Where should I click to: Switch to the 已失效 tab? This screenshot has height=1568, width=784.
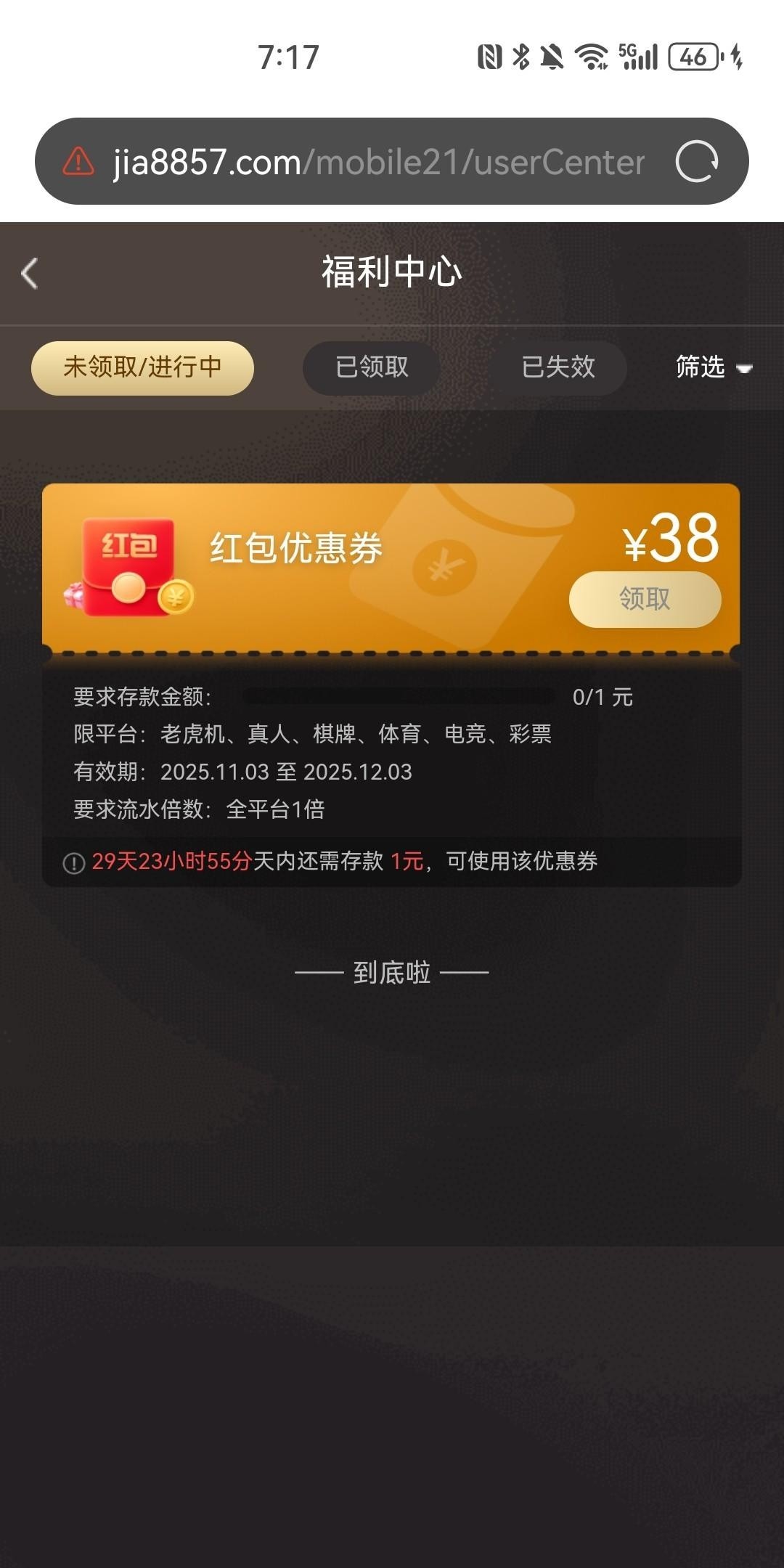(x=558, y=367)
